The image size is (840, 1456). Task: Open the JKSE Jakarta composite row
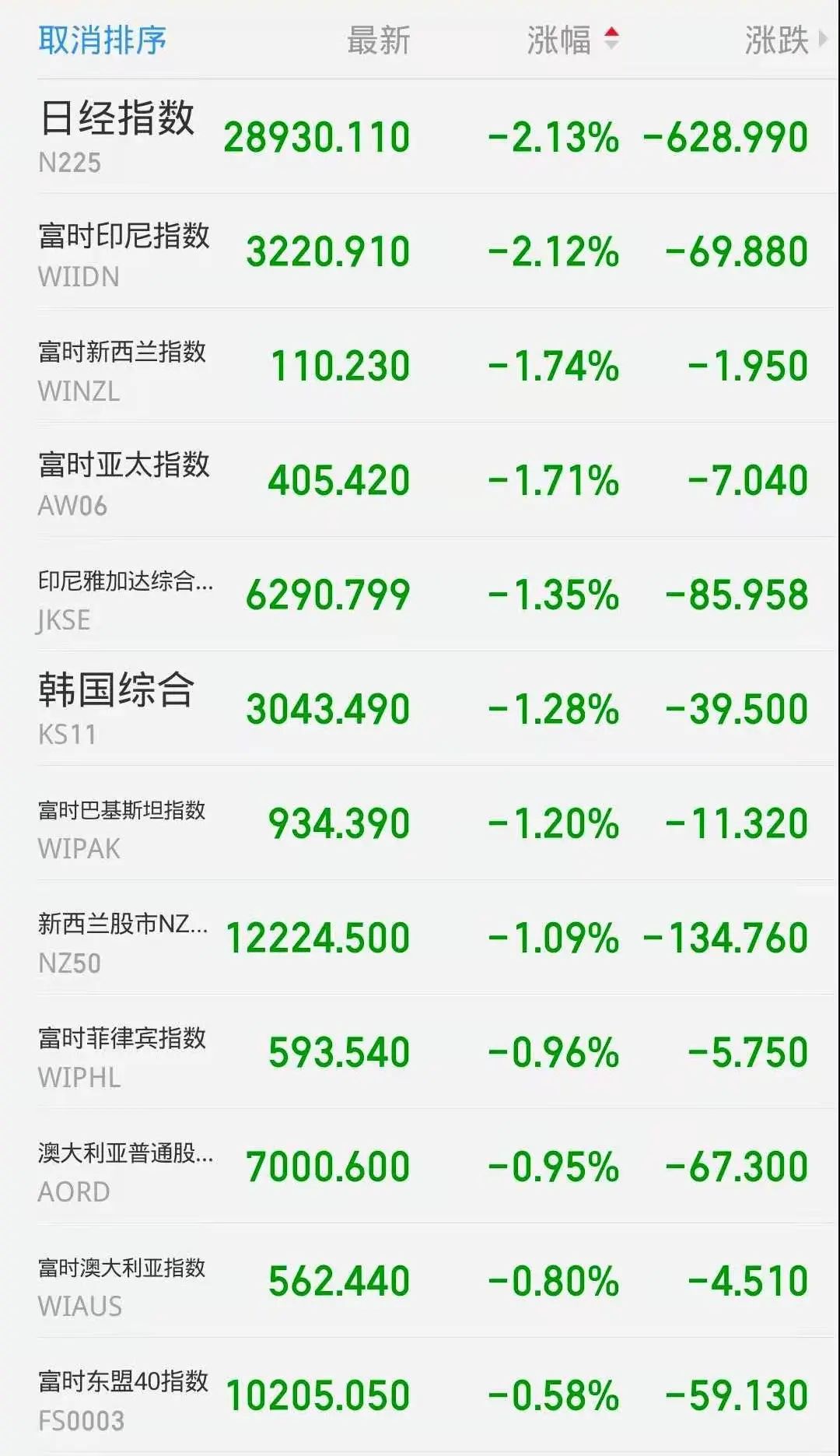[x=437, y=595]
